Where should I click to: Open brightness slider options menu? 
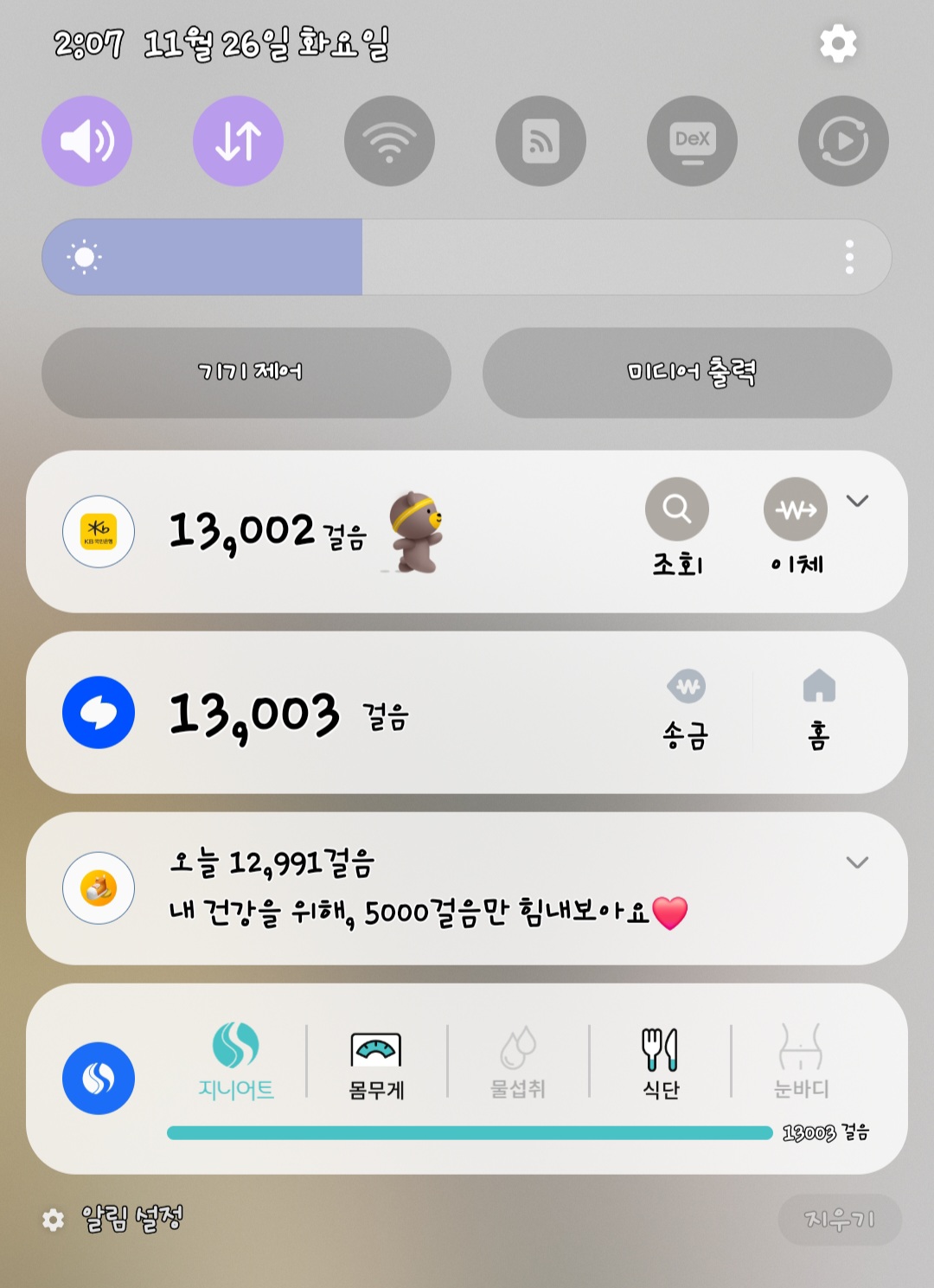[x=849, y=257]
